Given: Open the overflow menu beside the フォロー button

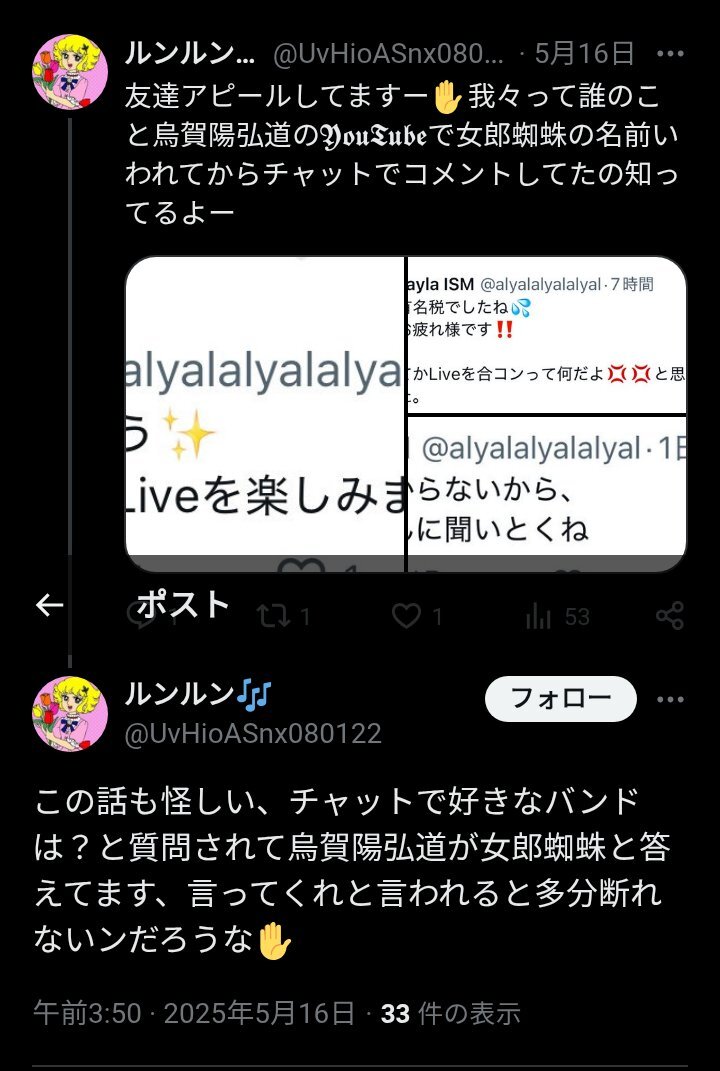Looking at the screenshot, I should (670, 699).
